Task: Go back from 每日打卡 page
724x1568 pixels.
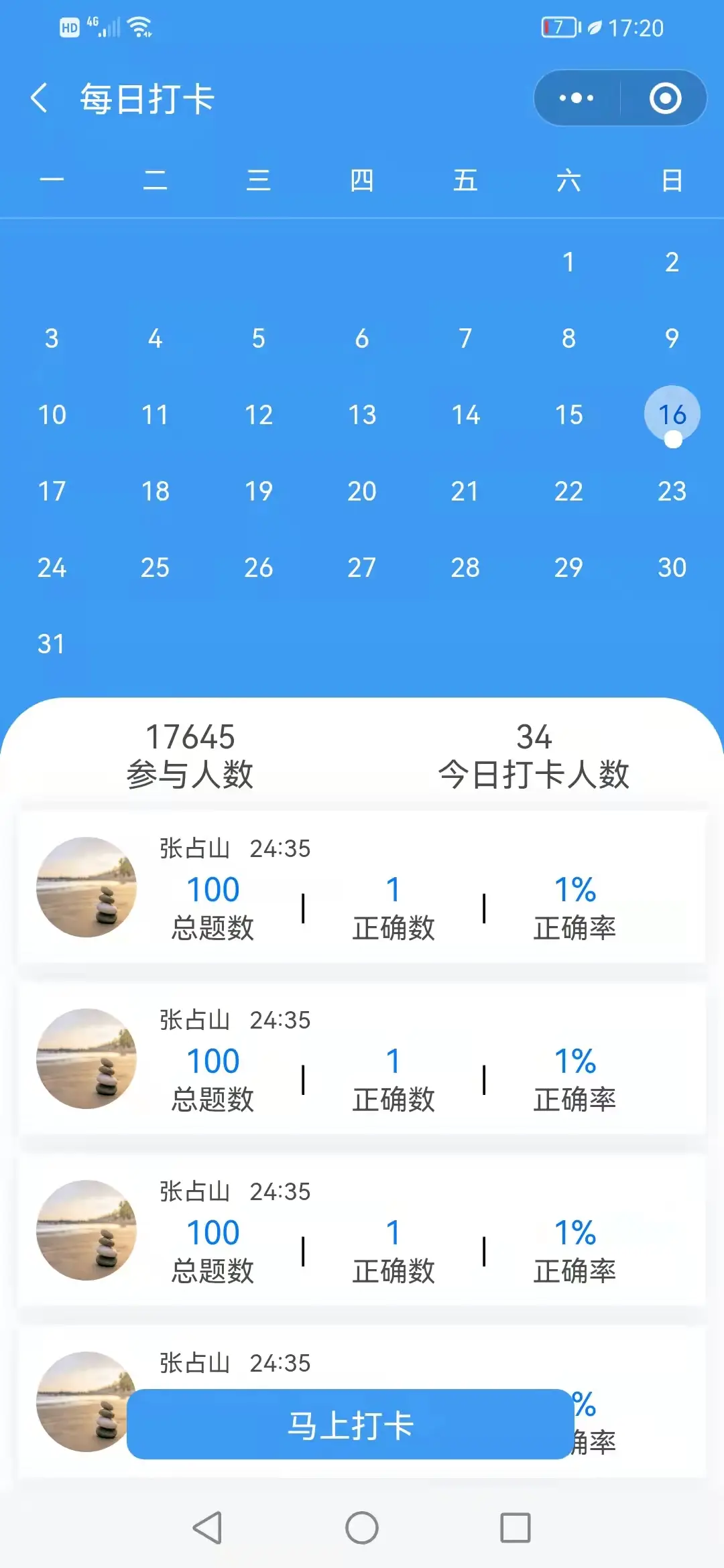Action: coord(40,99)
